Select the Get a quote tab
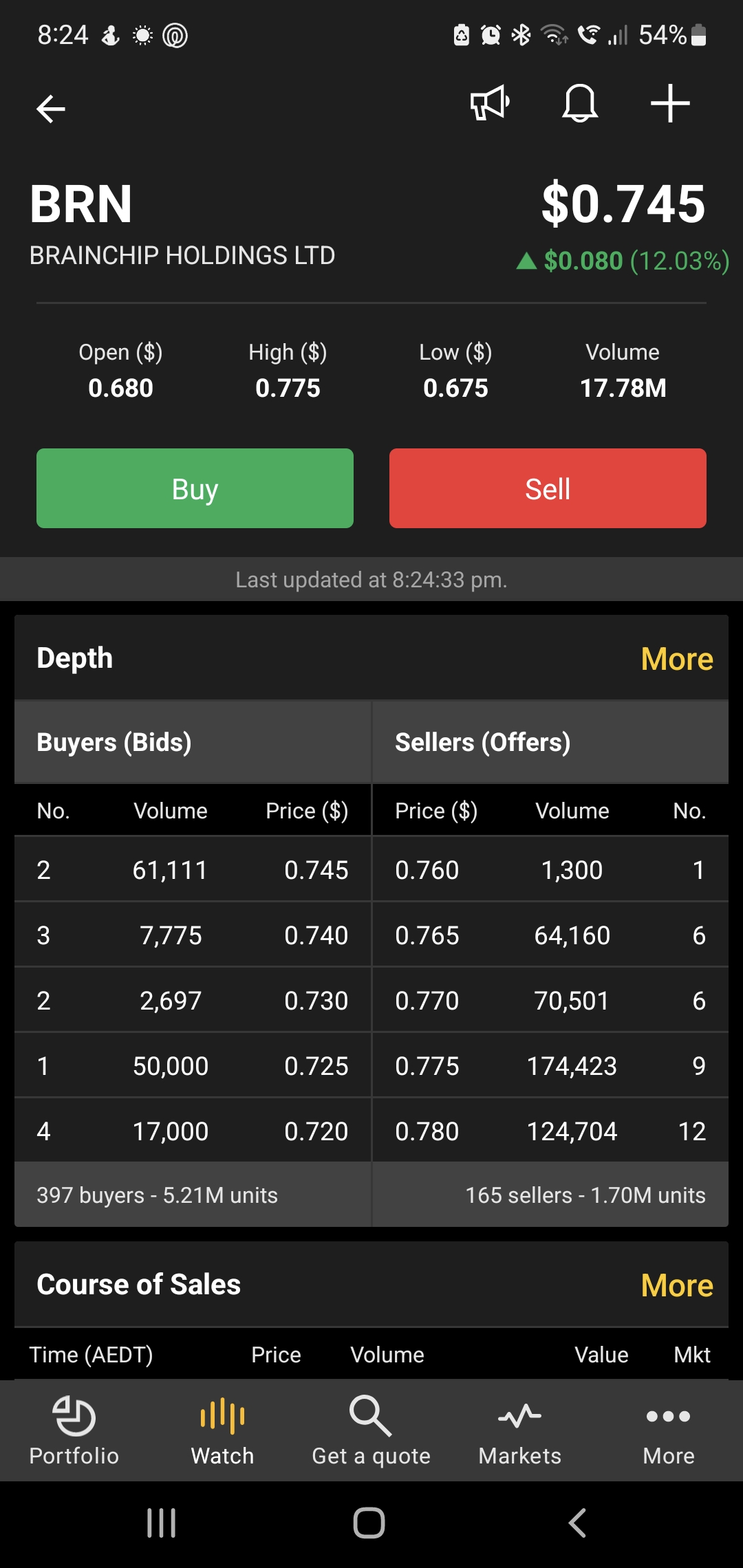 pos(371,1430)
